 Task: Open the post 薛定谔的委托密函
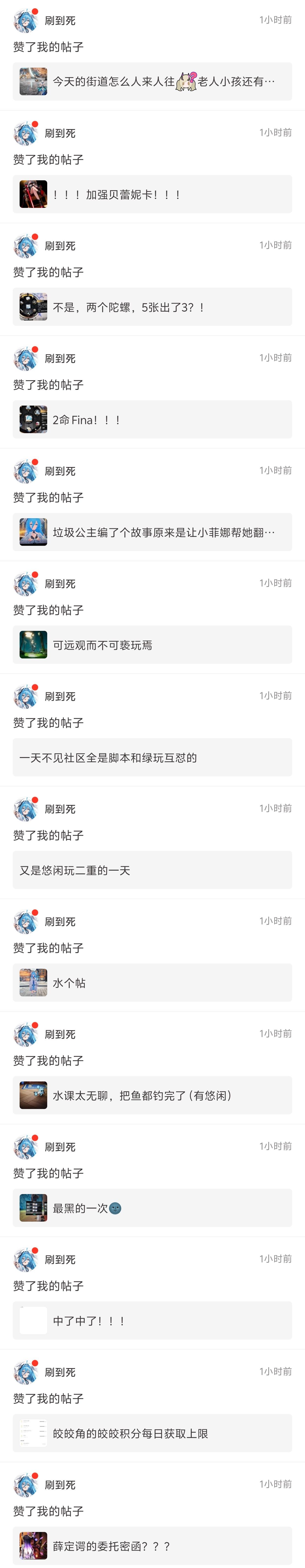(152, 1546)
